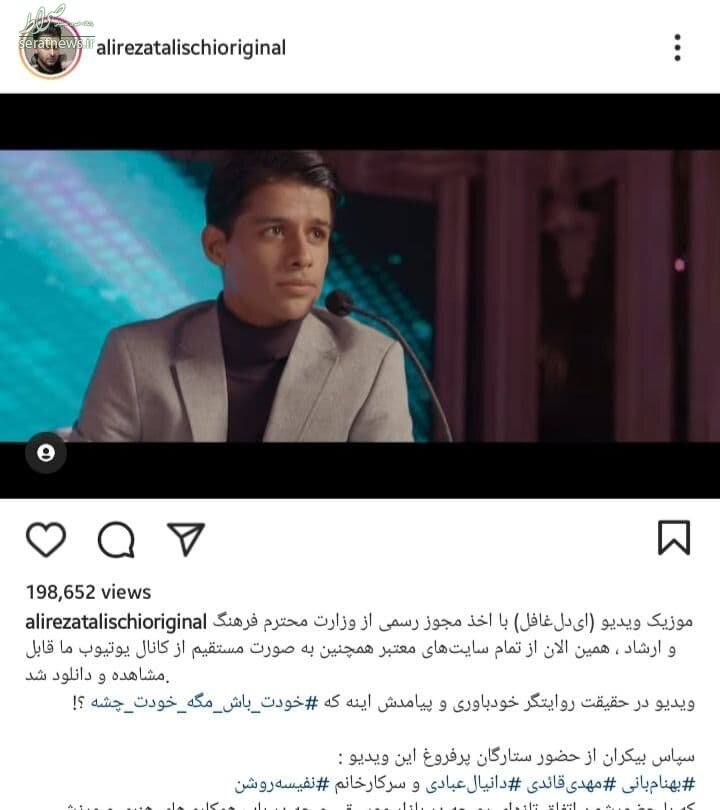Open the post's three-dot overflow menu
The height and width of the screenshot is (810, 720).
pos(677,47)
